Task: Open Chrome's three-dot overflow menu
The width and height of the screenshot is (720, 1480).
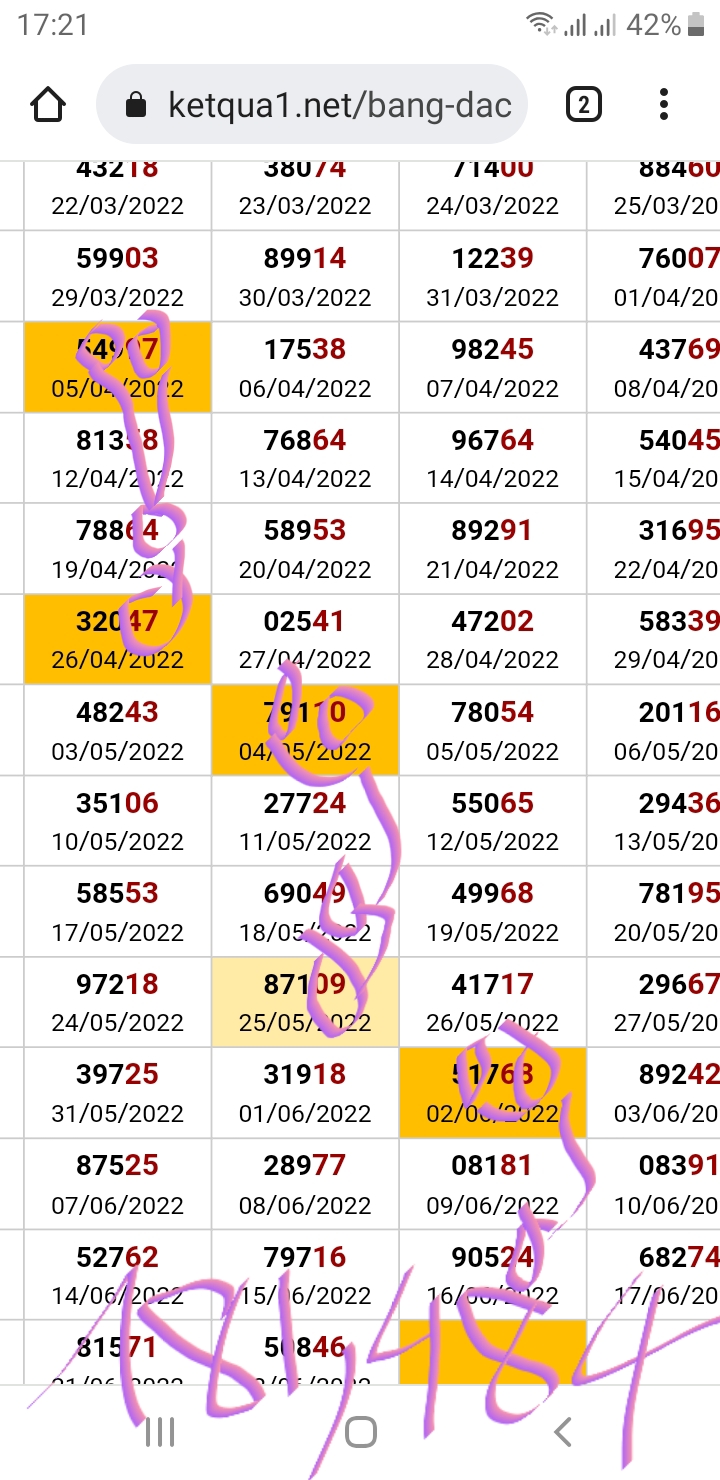Action: [x=664, y=104]
